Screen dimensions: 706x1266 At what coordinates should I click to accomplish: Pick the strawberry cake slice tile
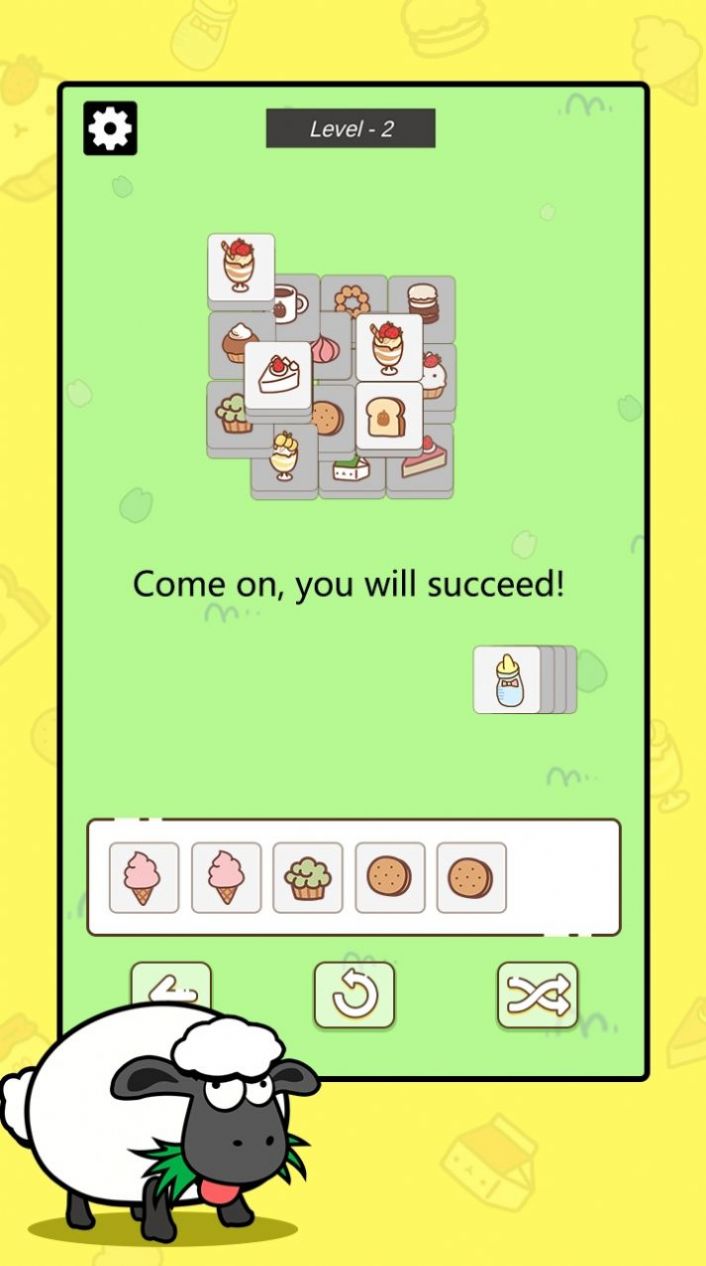278,375
